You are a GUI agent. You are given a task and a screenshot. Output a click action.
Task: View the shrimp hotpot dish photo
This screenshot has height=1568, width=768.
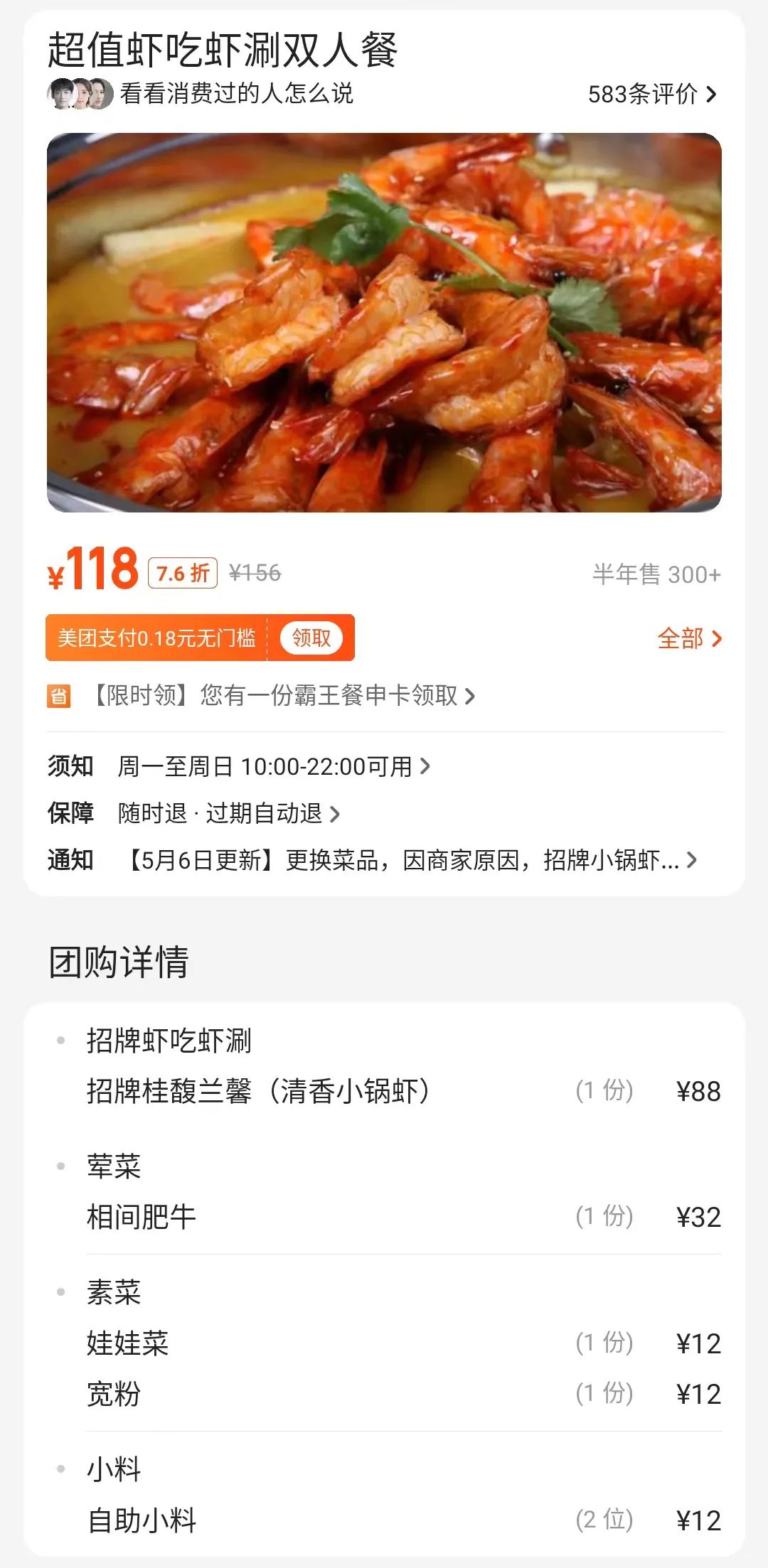tap(384, 322)
